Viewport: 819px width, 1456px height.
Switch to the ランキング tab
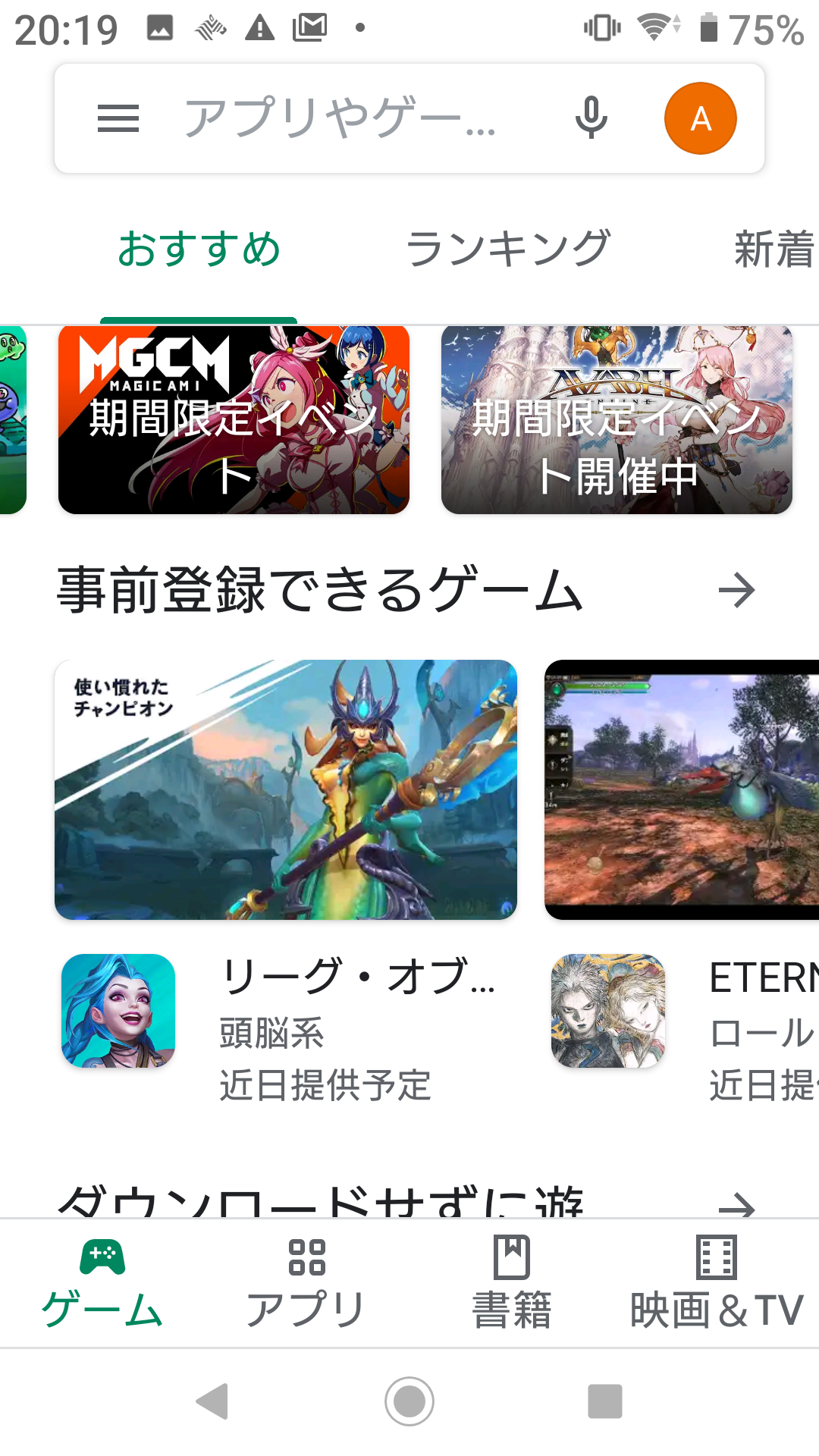point(510,246)
